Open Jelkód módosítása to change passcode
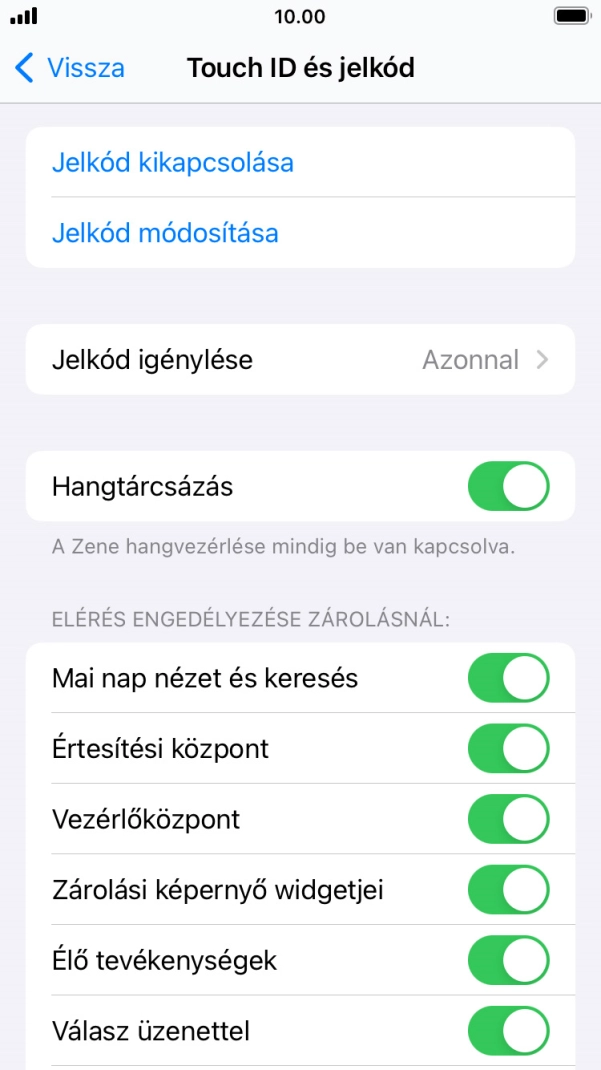Screen dimensions: 601x1070 point(165,233)
